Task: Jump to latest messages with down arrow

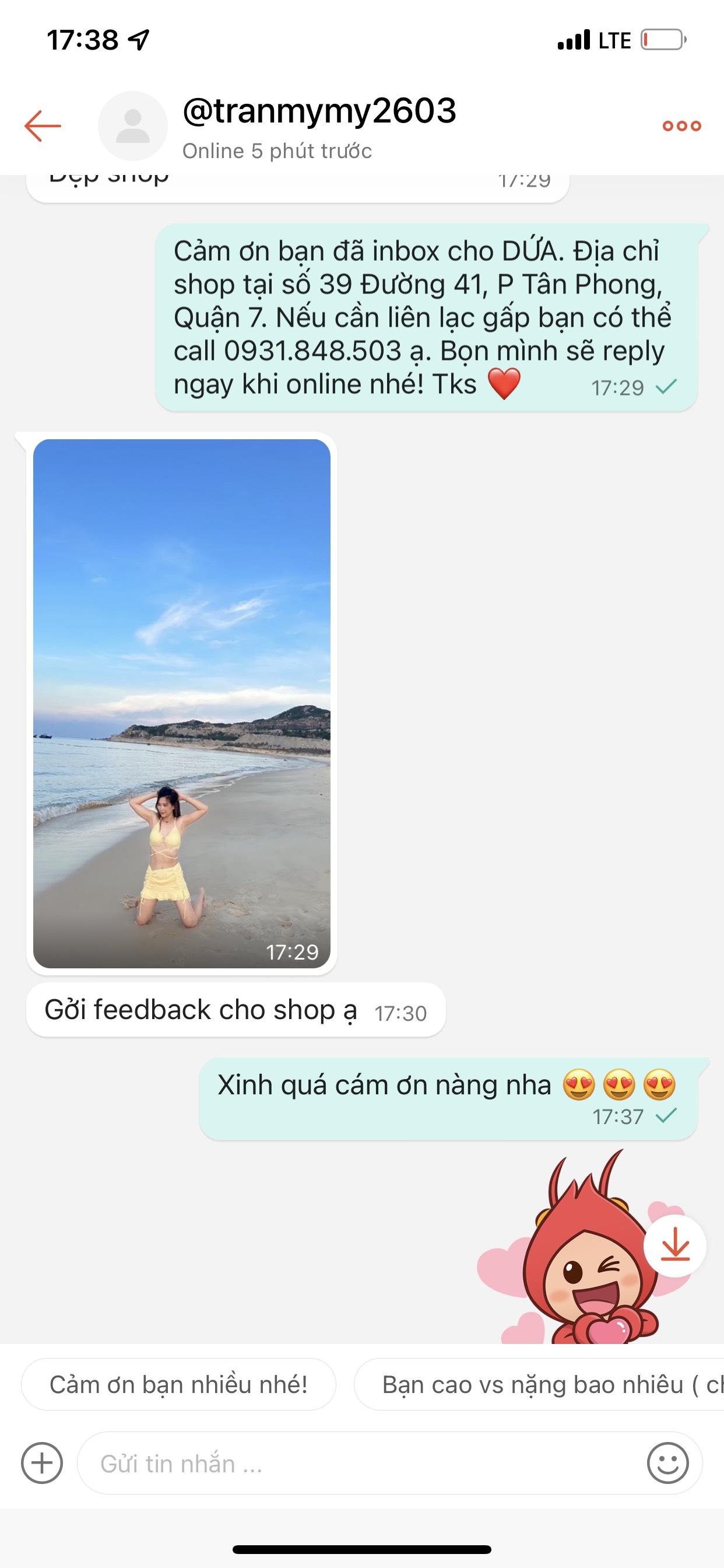Action: click(674, 1246)
